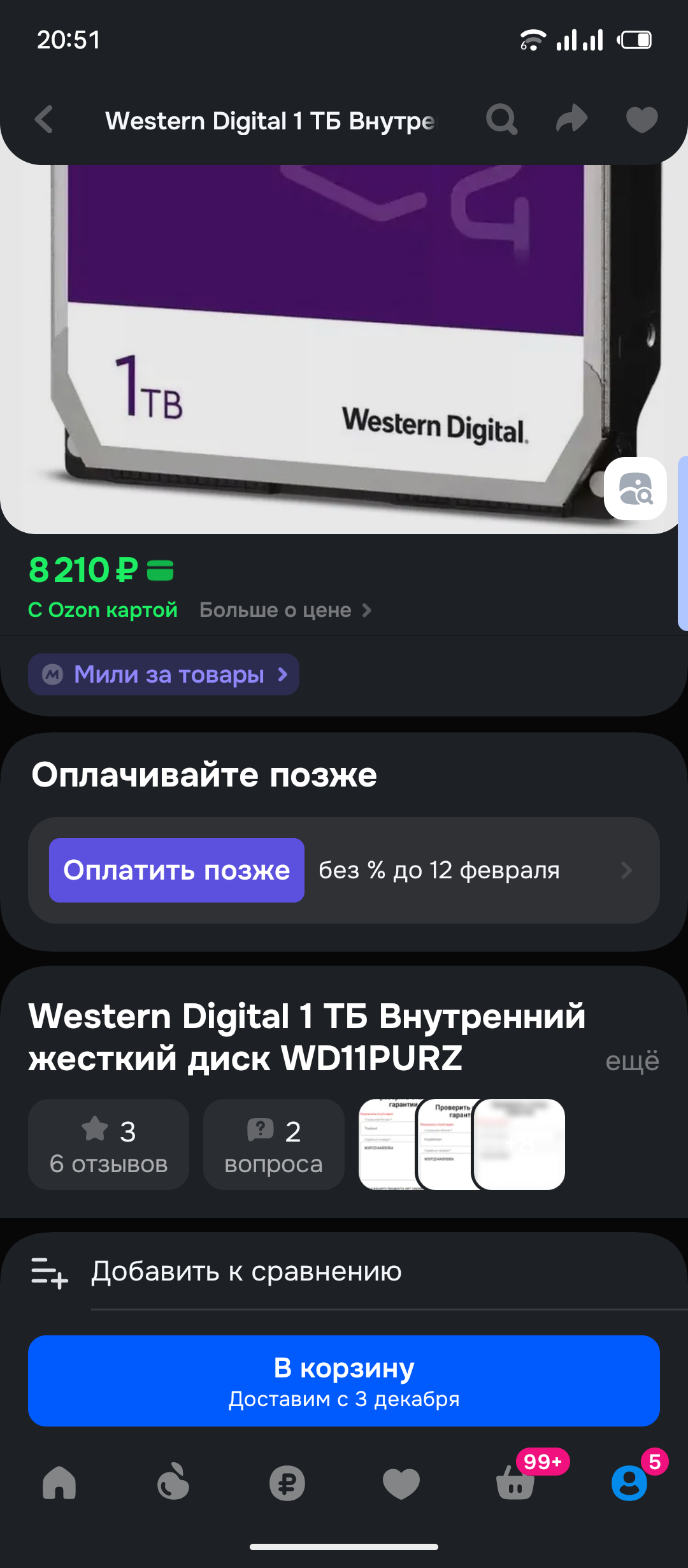Add the product to favorites with the top heart
Screen dimensions: 688x1568
click(x=641, y=119)
